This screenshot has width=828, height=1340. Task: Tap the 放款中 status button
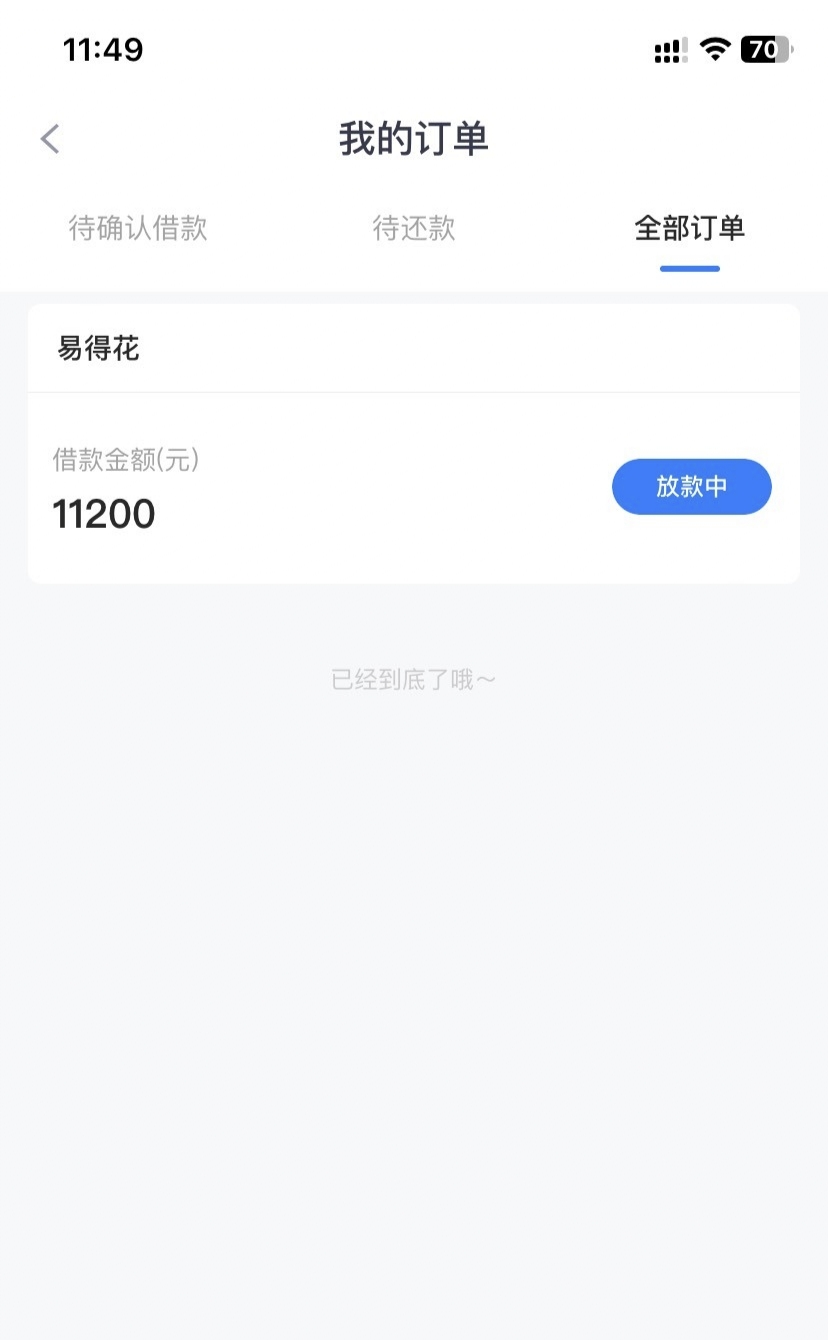point(692,487)
